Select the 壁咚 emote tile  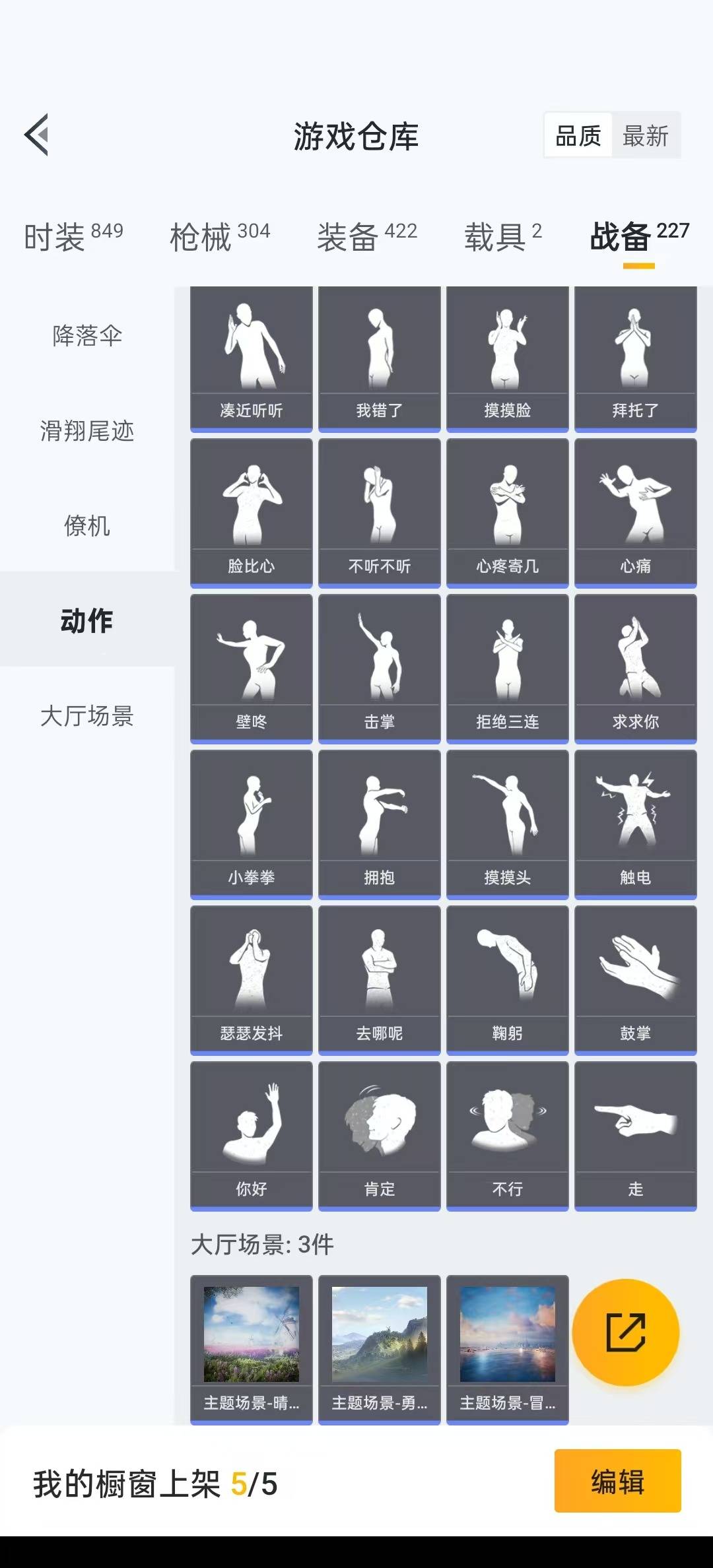pos(252,669)
